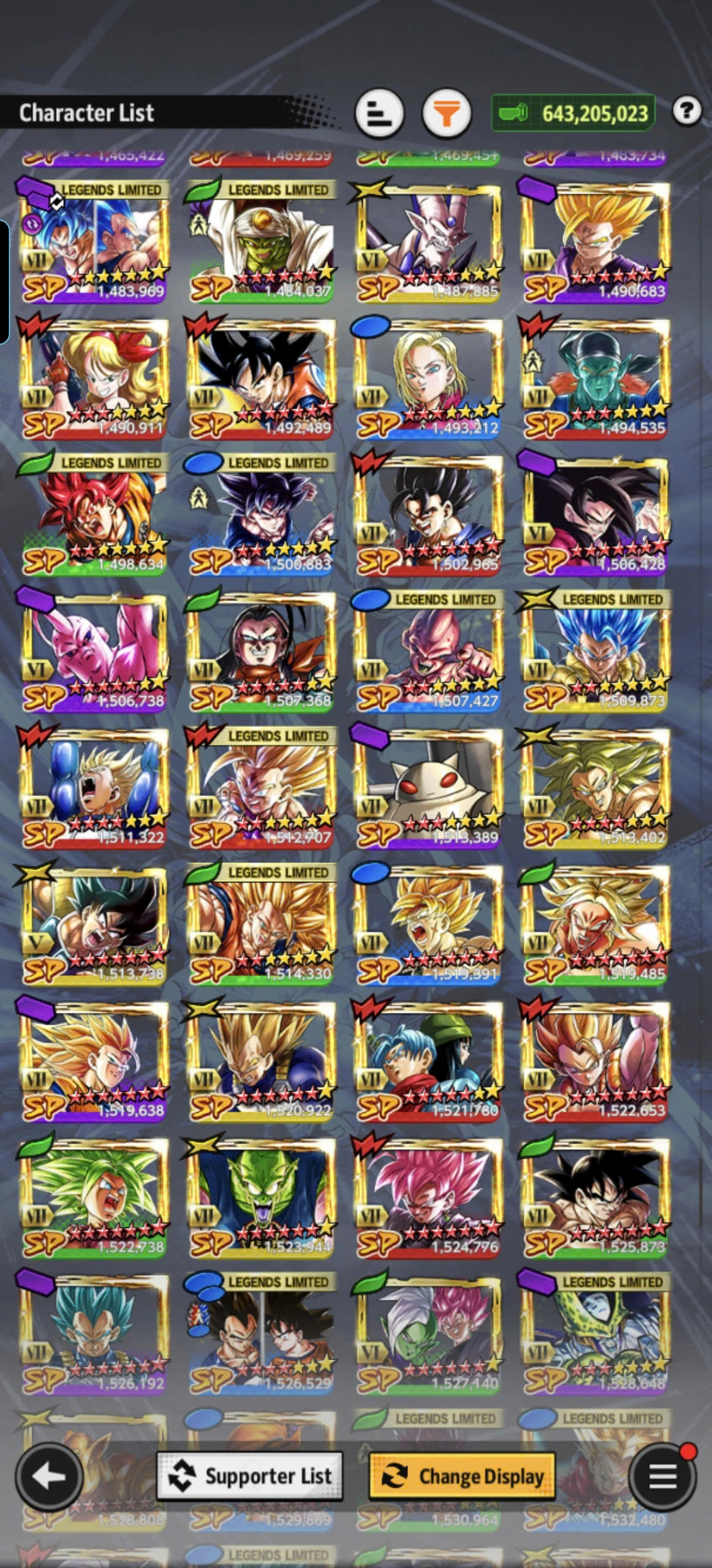Go back with the arrow button
712x1568 pixels.
coord(49,1477)
